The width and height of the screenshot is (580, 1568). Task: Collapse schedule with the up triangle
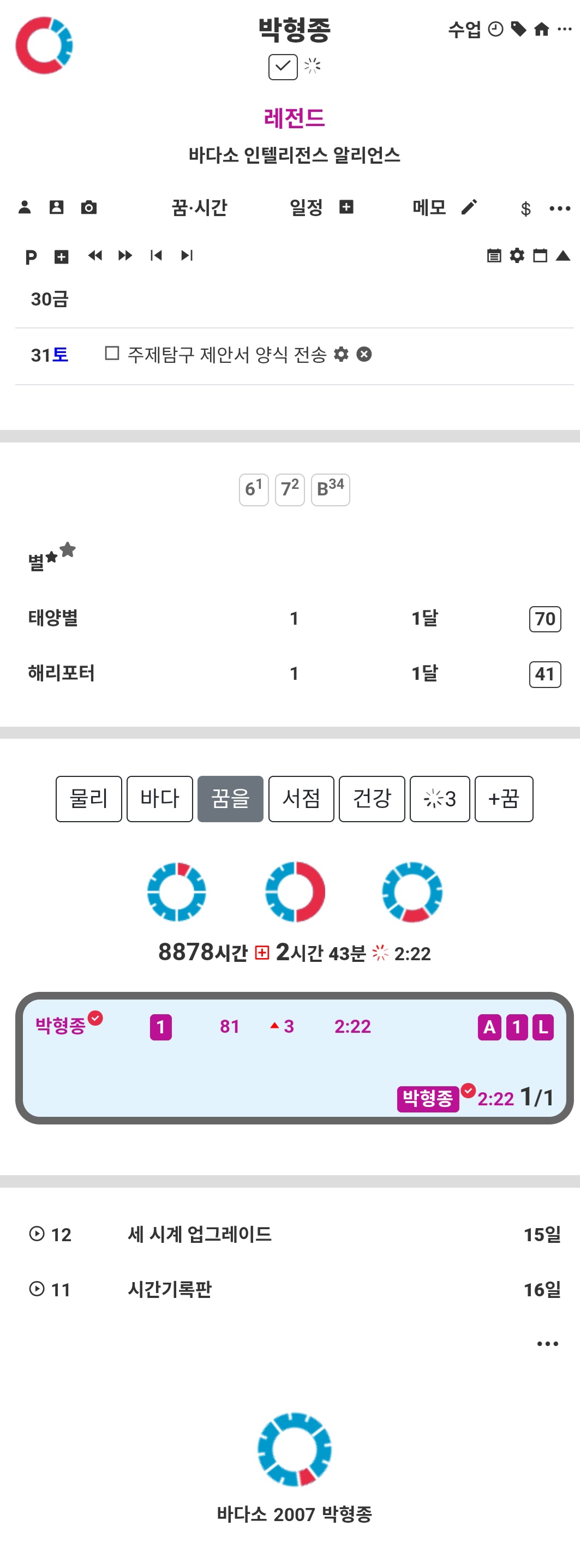point(563,256)
